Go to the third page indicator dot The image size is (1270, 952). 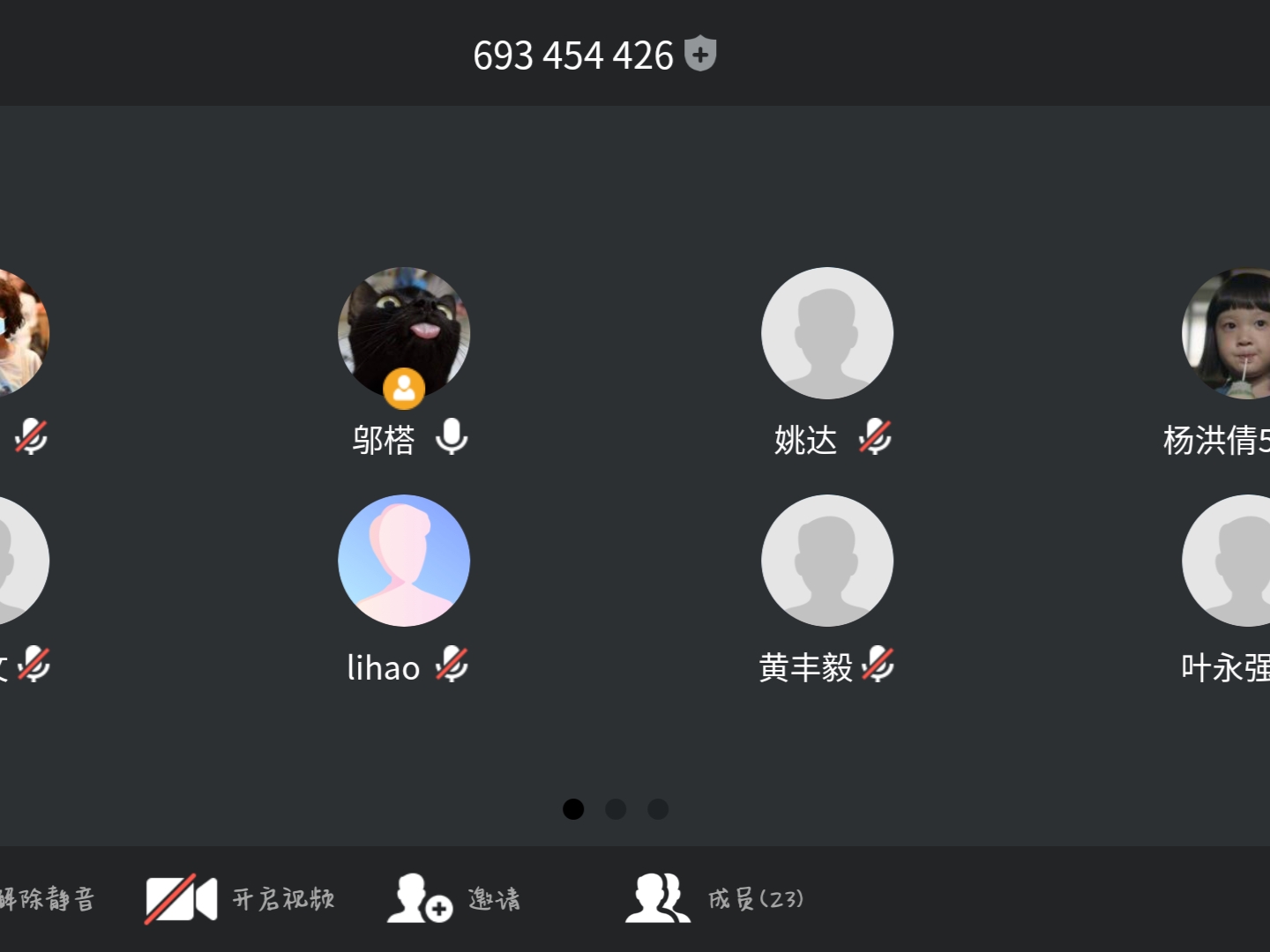(x=658, y=808)
